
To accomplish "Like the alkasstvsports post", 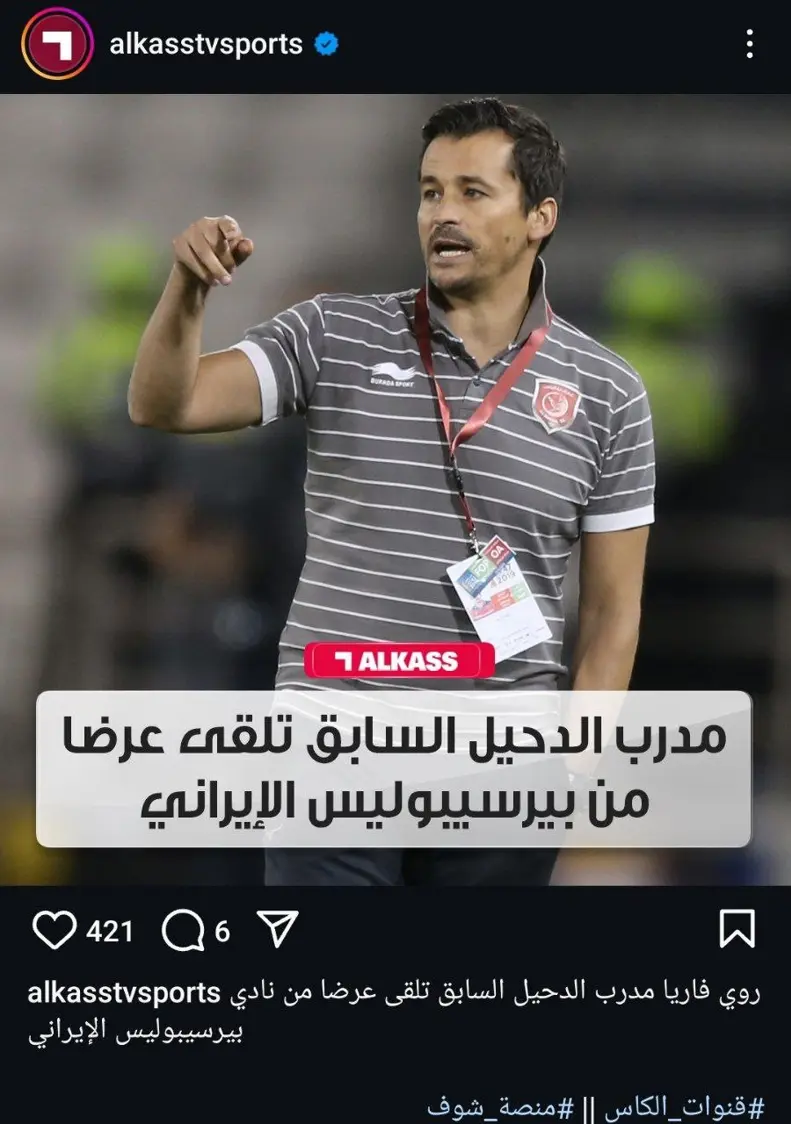I will click(54, 931).
